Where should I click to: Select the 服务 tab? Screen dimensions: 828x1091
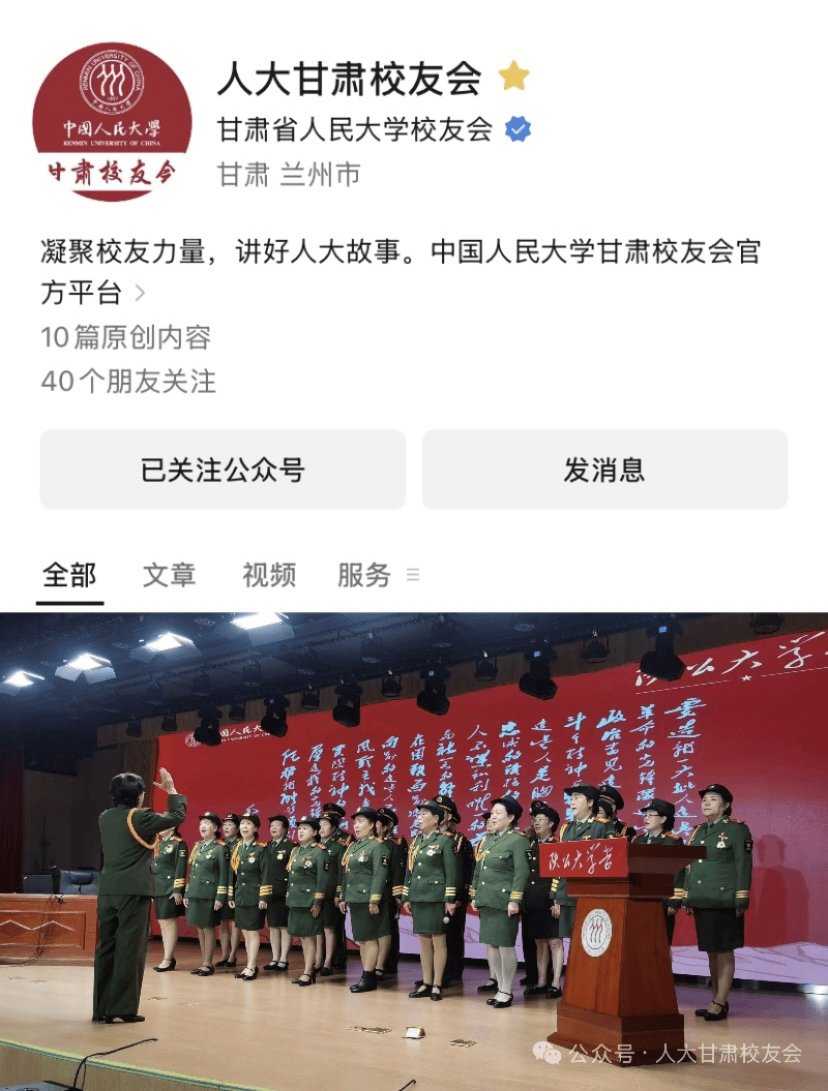tap(364, 575)
